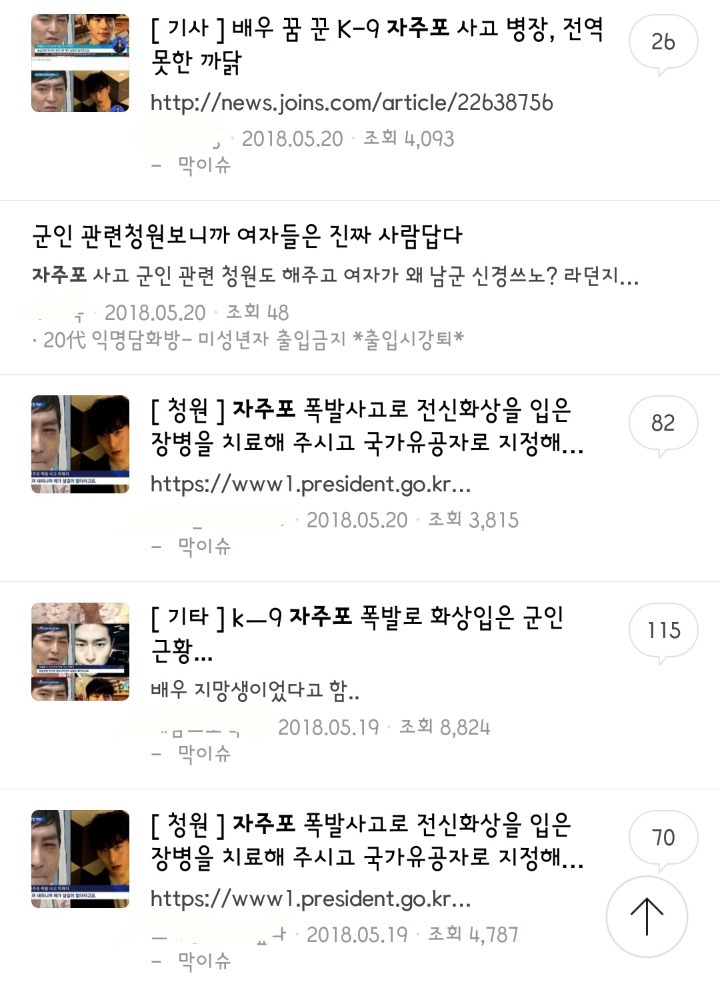
Task: Open the 기타 k-9 자주포 폭발 군인 근황 post
Action: (x=357, y=633)
